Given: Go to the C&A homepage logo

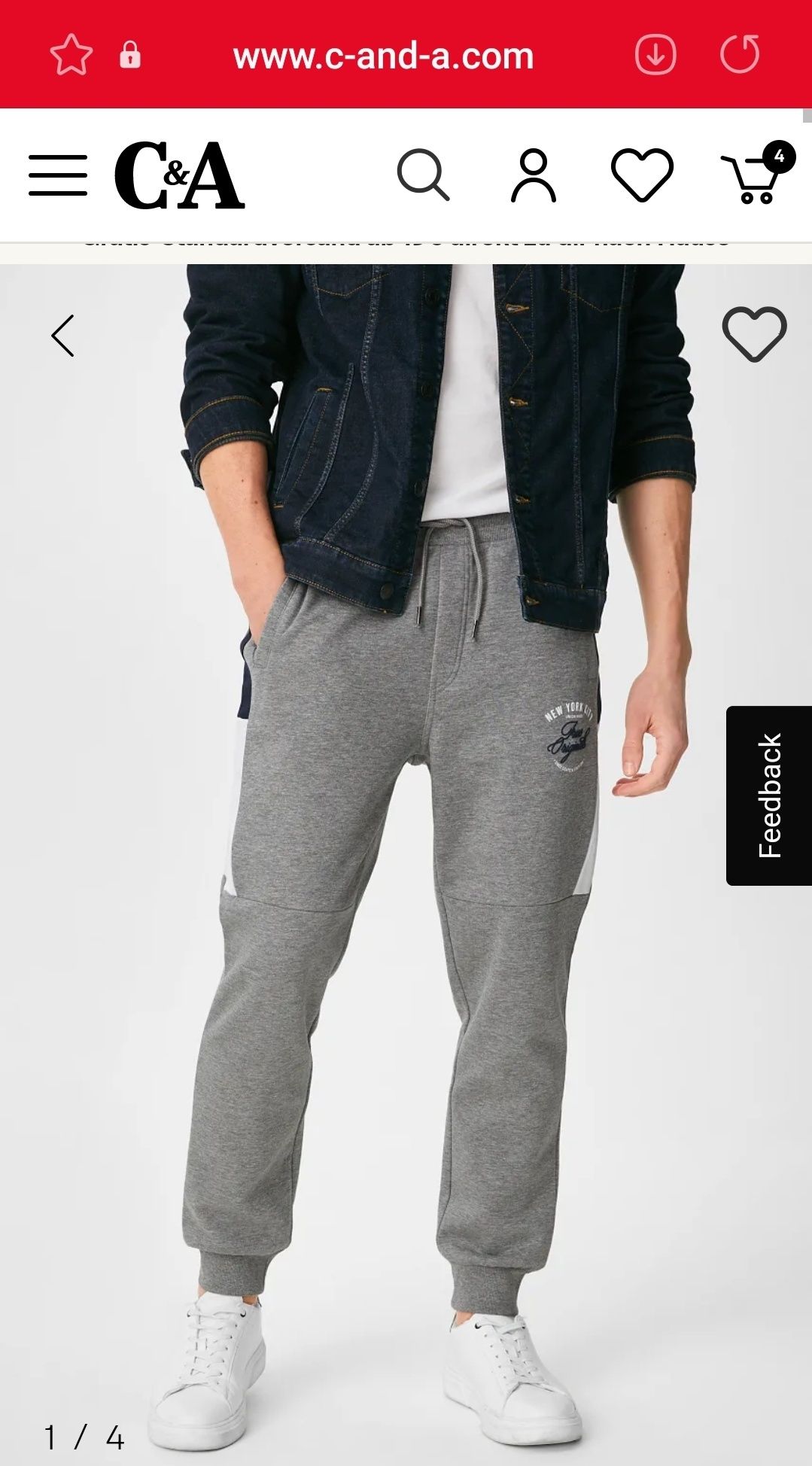Looking at the screenshot, I should [x=179, y=175].
